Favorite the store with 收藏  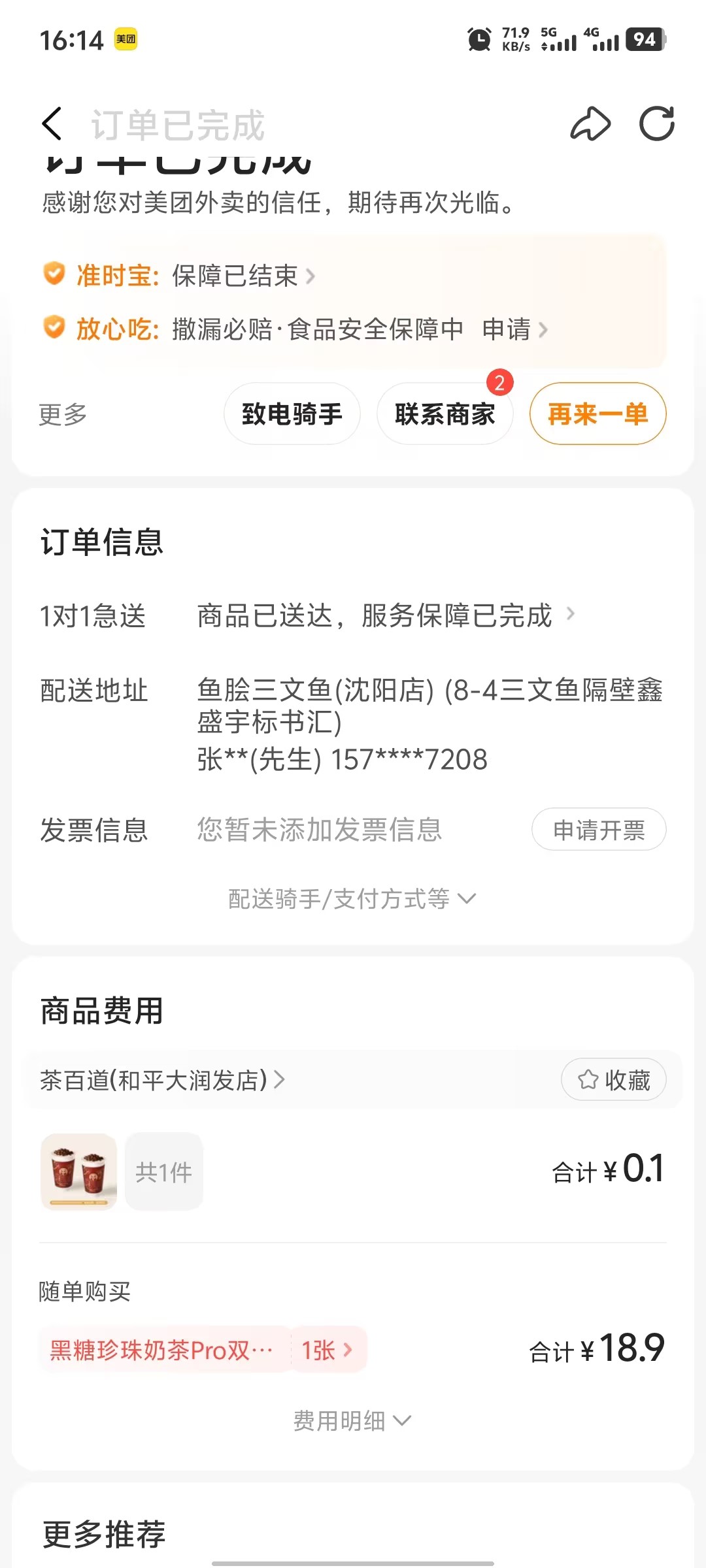(613, 1080)
